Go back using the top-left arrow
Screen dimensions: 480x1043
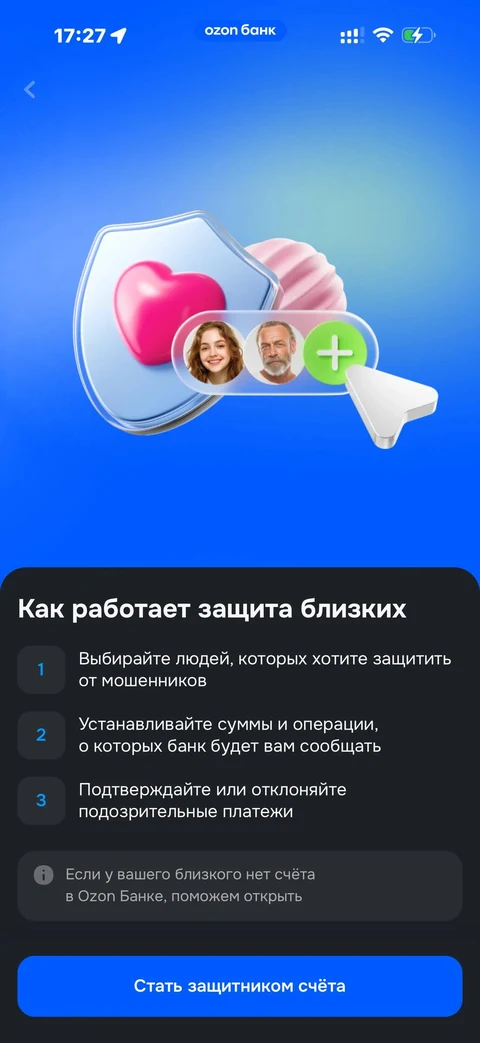pyautogui.click(x=29, y=89)
